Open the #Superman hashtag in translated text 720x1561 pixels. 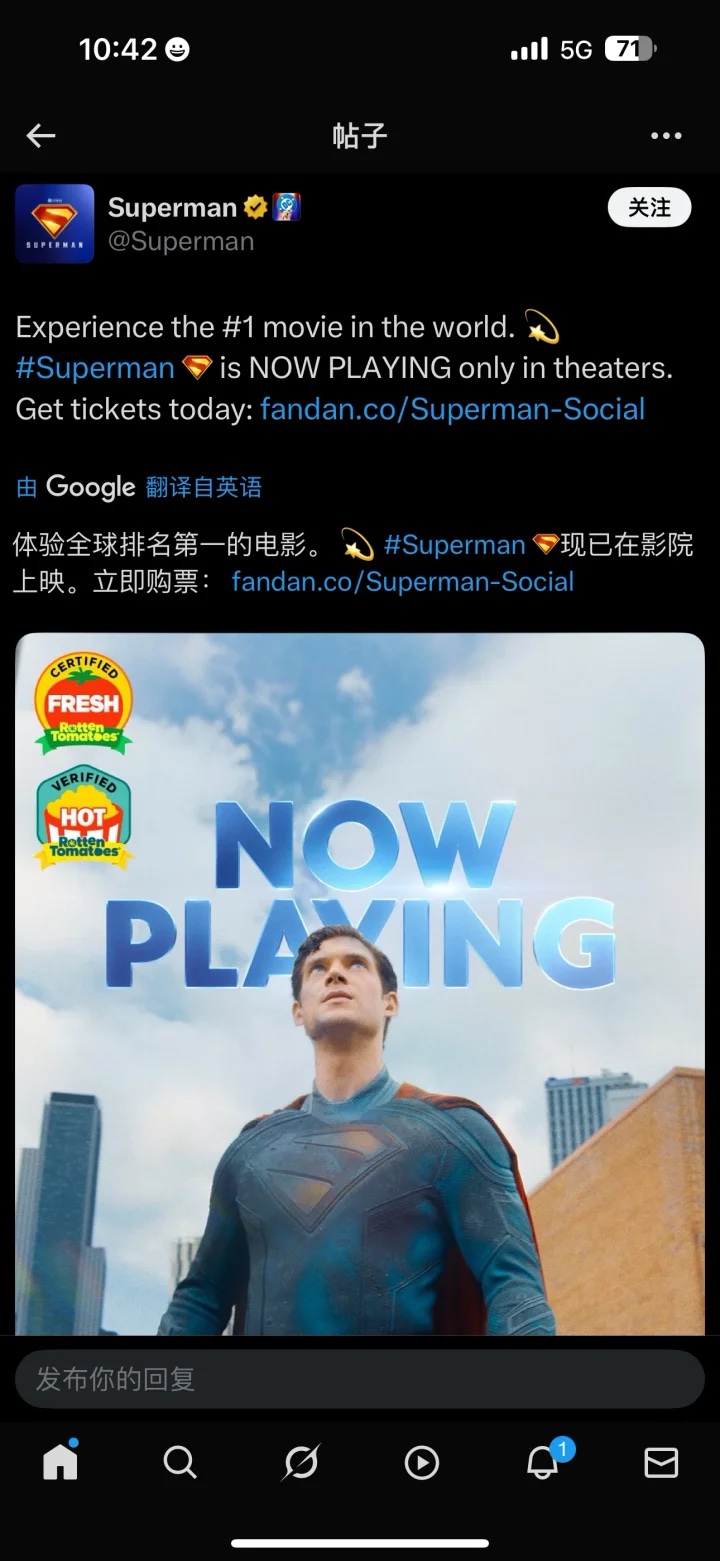pyautogui.click(x=454, y=545)
